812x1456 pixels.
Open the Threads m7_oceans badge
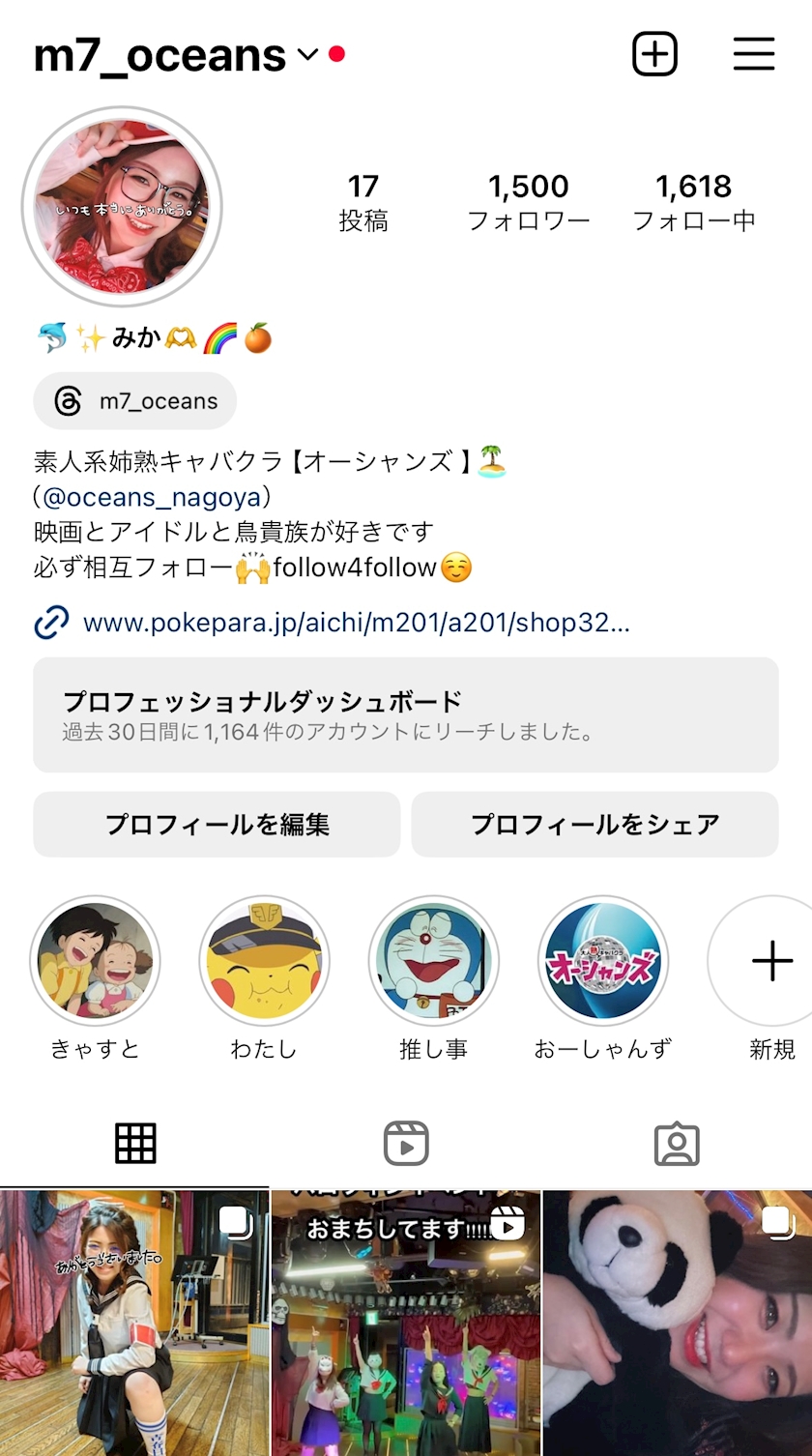[x=135, y=401]
